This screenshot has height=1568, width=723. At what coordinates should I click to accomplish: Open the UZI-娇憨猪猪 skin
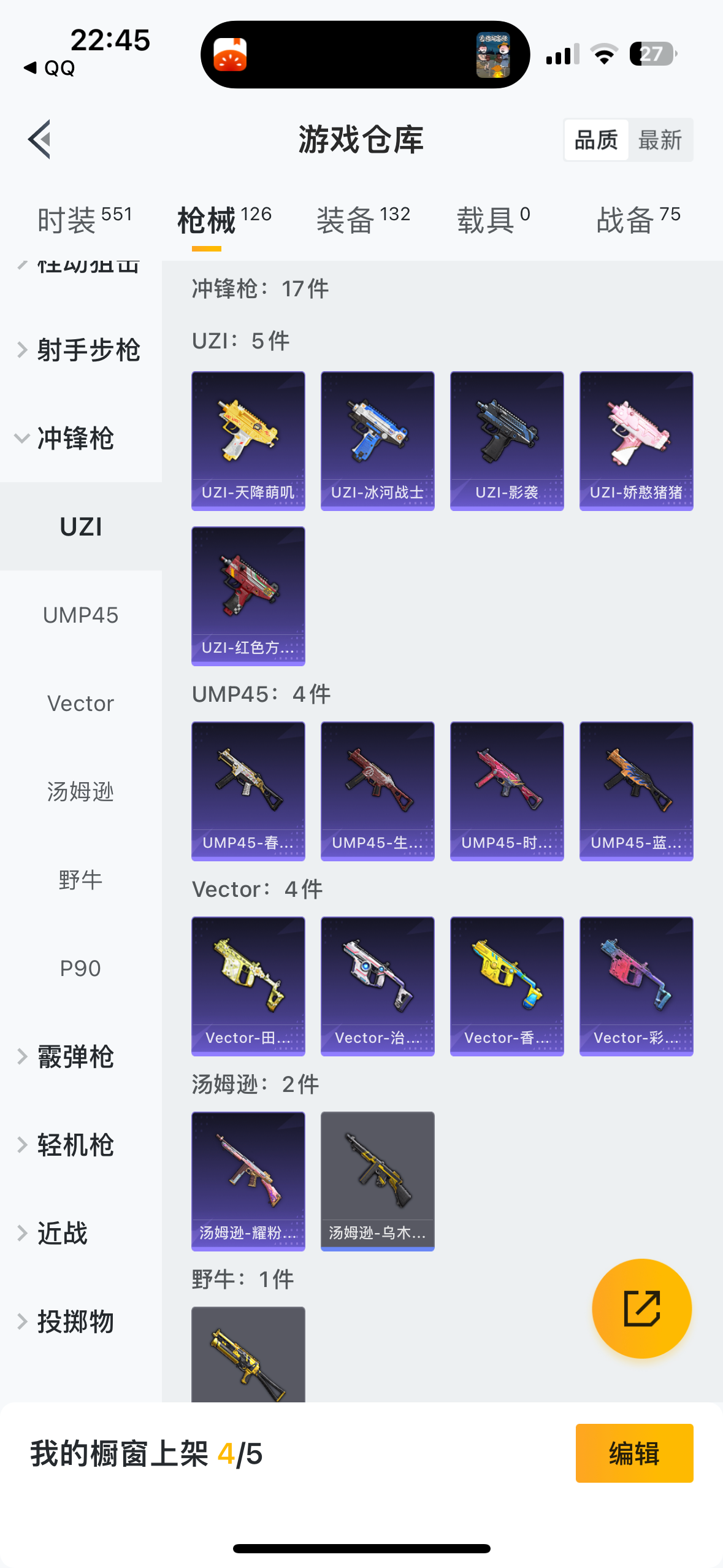pyautogui.click(x=636, y=440)
